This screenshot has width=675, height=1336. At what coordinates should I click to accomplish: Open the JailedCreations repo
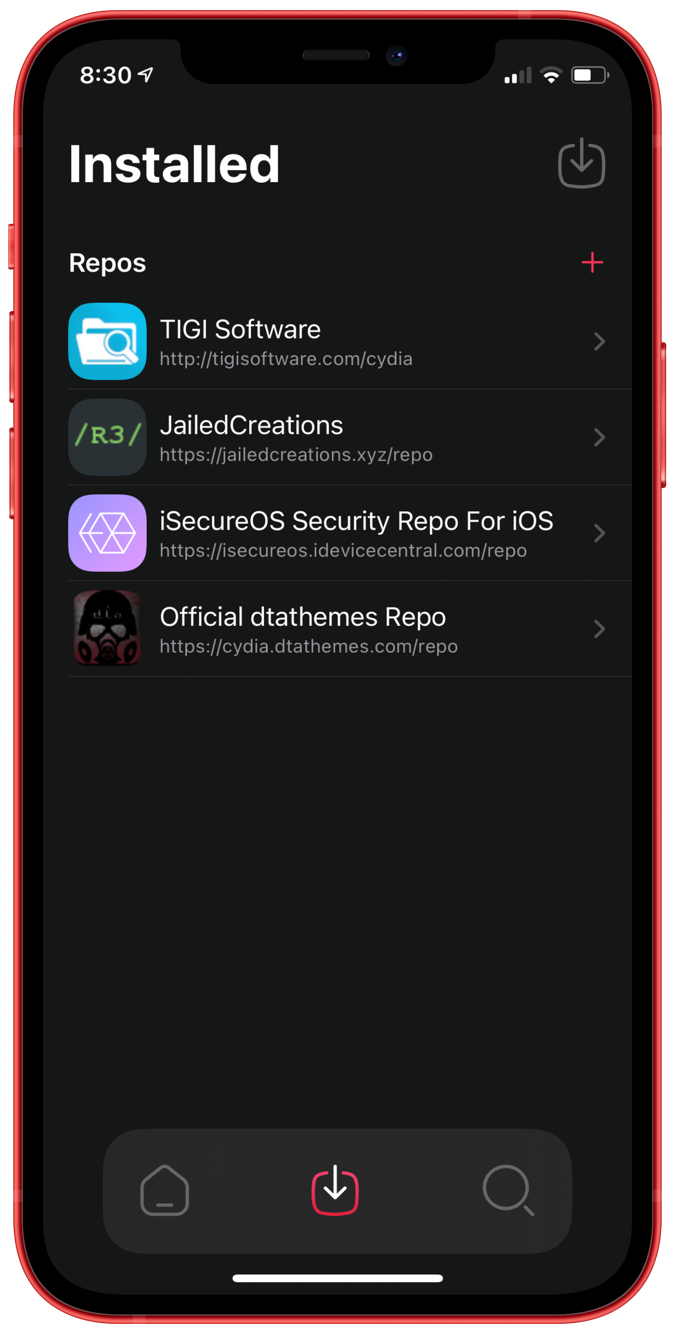coord(340,438)
